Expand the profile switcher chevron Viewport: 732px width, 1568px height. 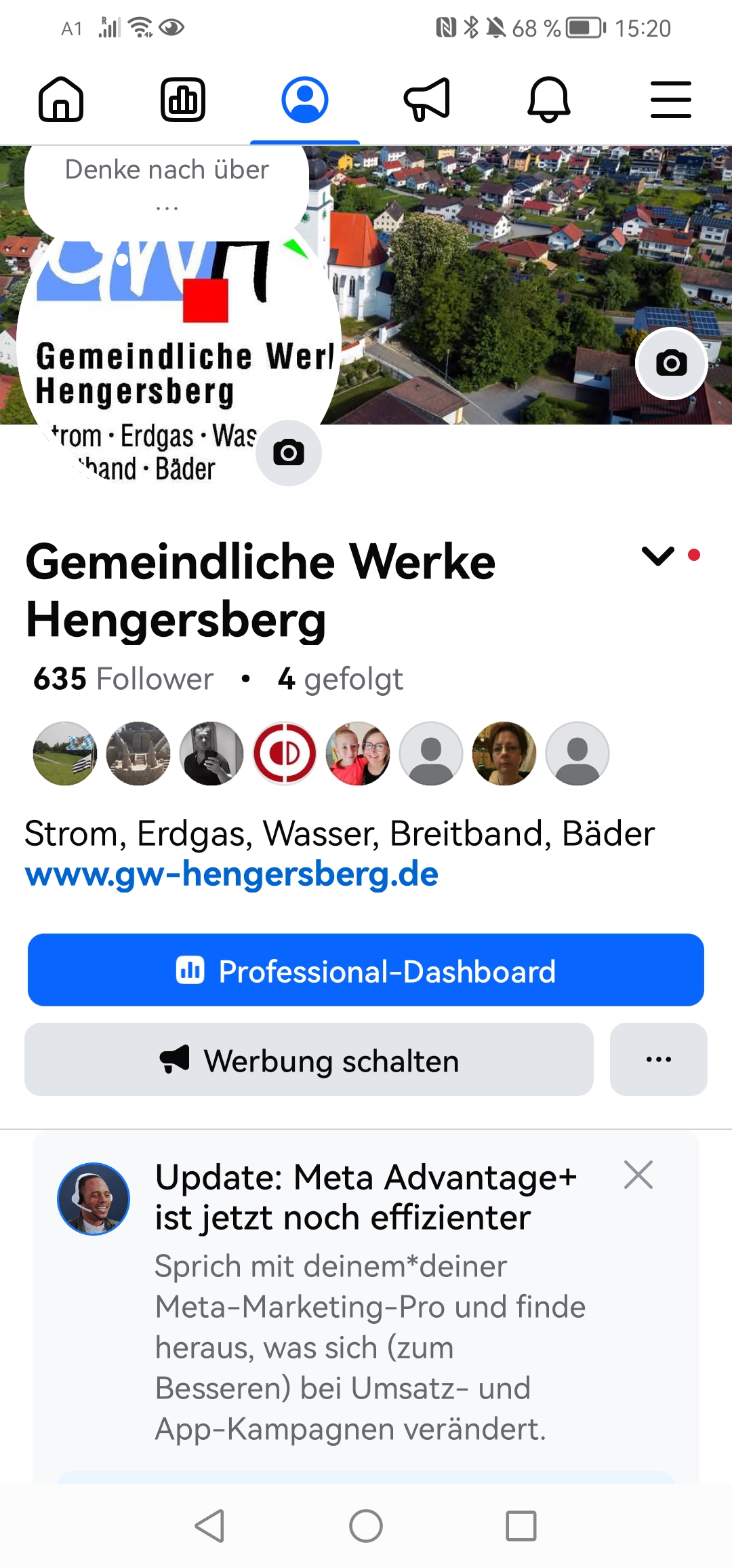point(658,556)
